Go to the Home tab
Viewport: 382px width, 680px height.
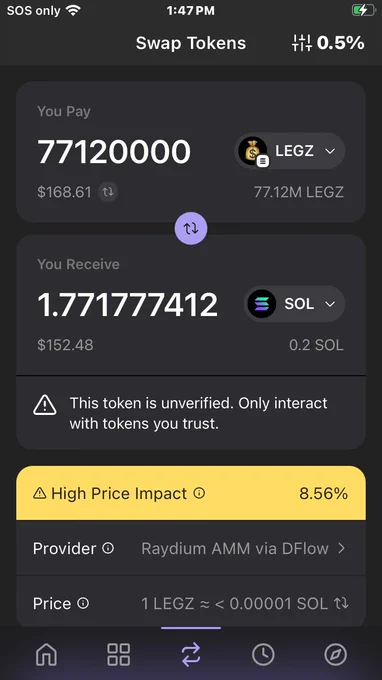click(46, 654)
